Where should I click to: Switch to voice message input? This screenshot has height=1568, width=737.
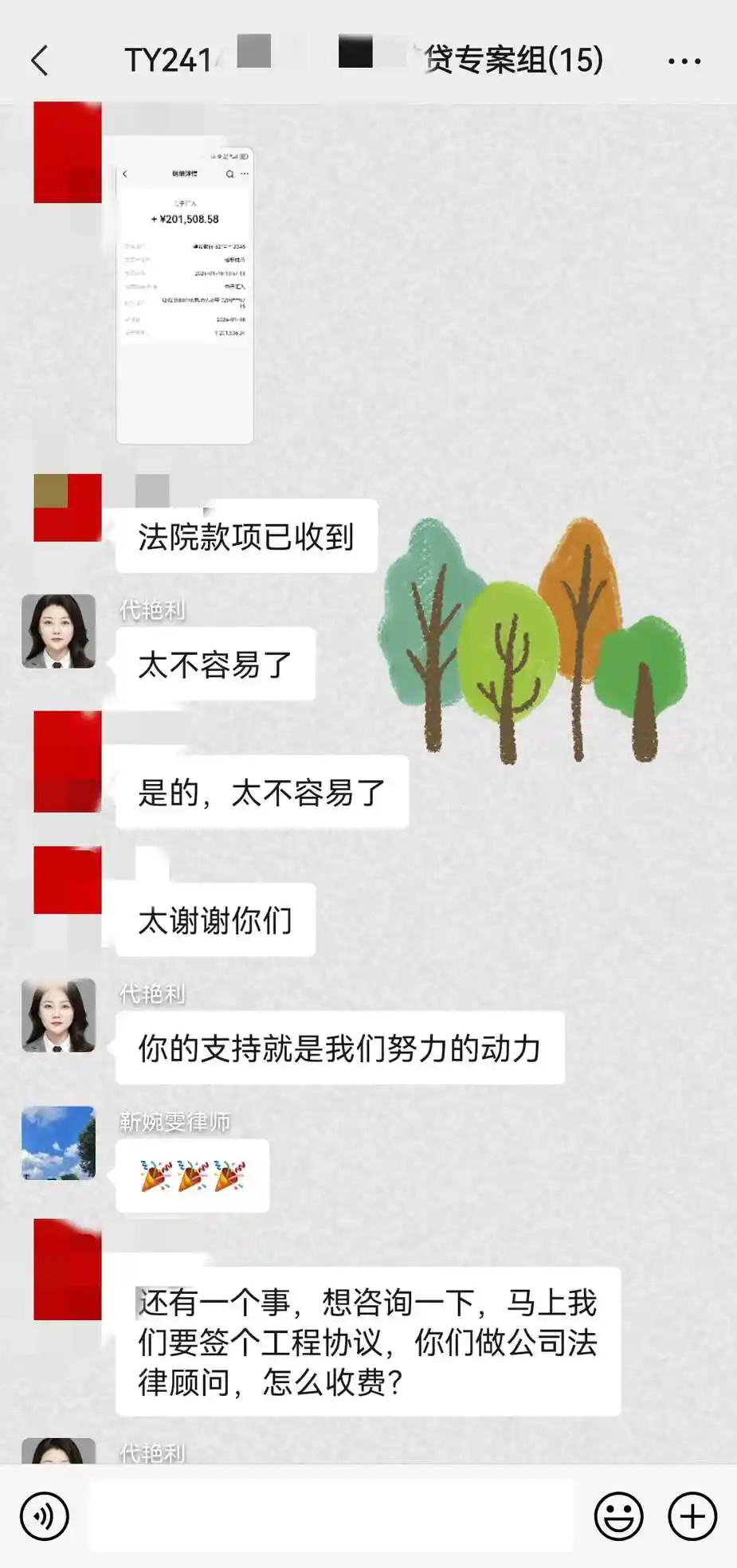click(x=45, y=1516)
